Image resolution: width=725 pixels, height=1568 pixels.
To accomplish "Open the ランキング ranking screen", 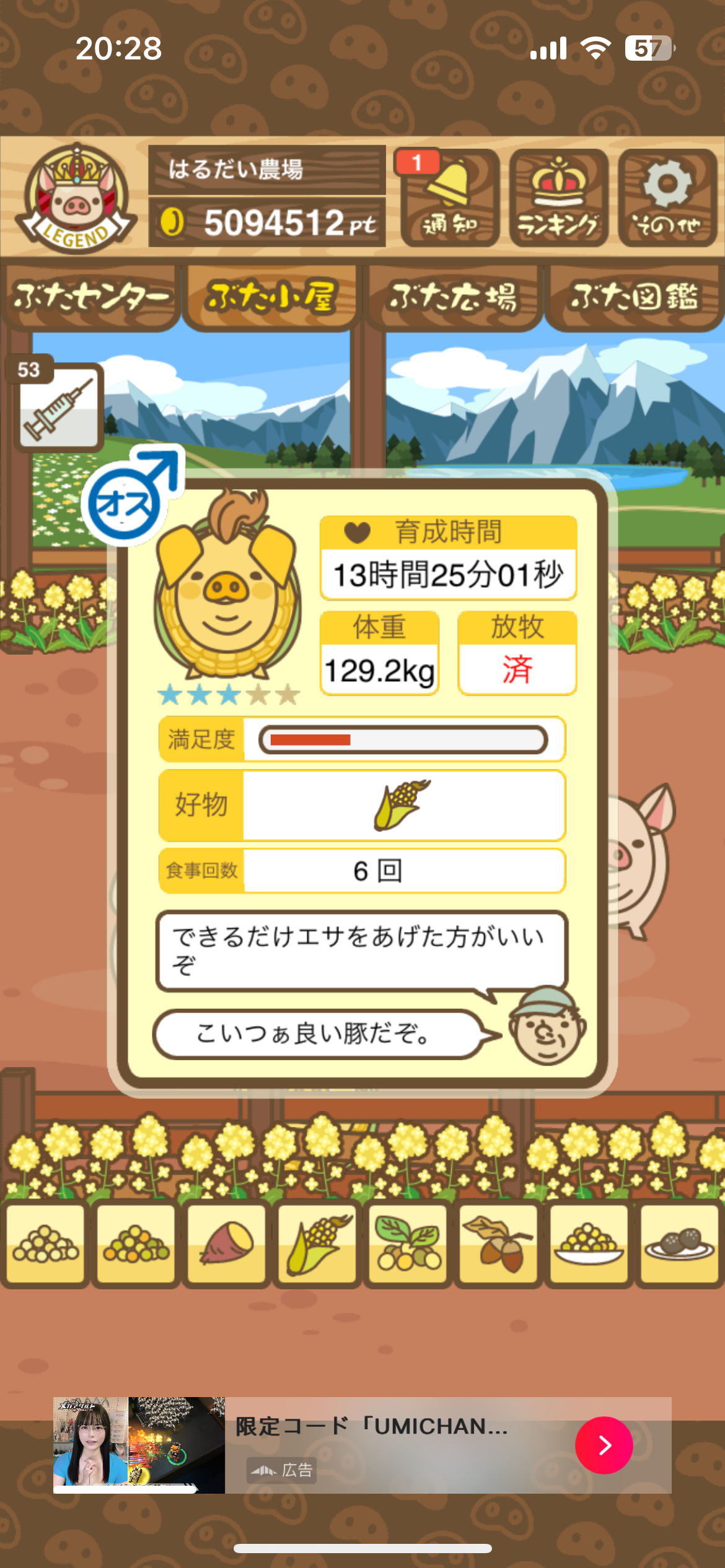I will (558, 198).
